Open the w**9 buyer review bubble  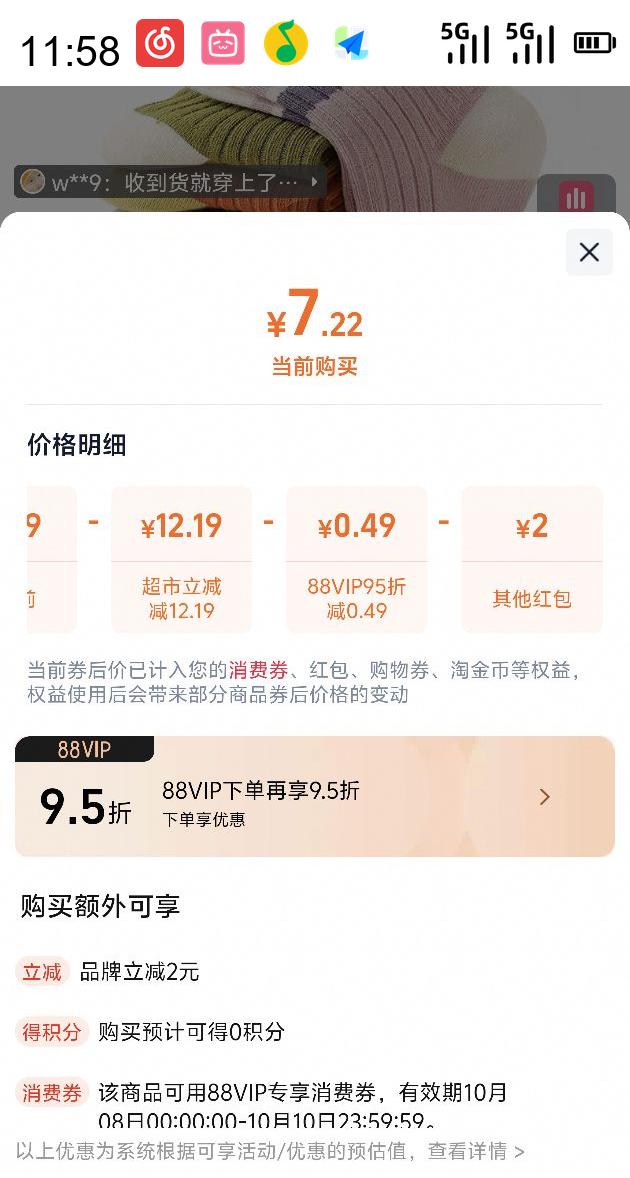click(x=170, y=182)
